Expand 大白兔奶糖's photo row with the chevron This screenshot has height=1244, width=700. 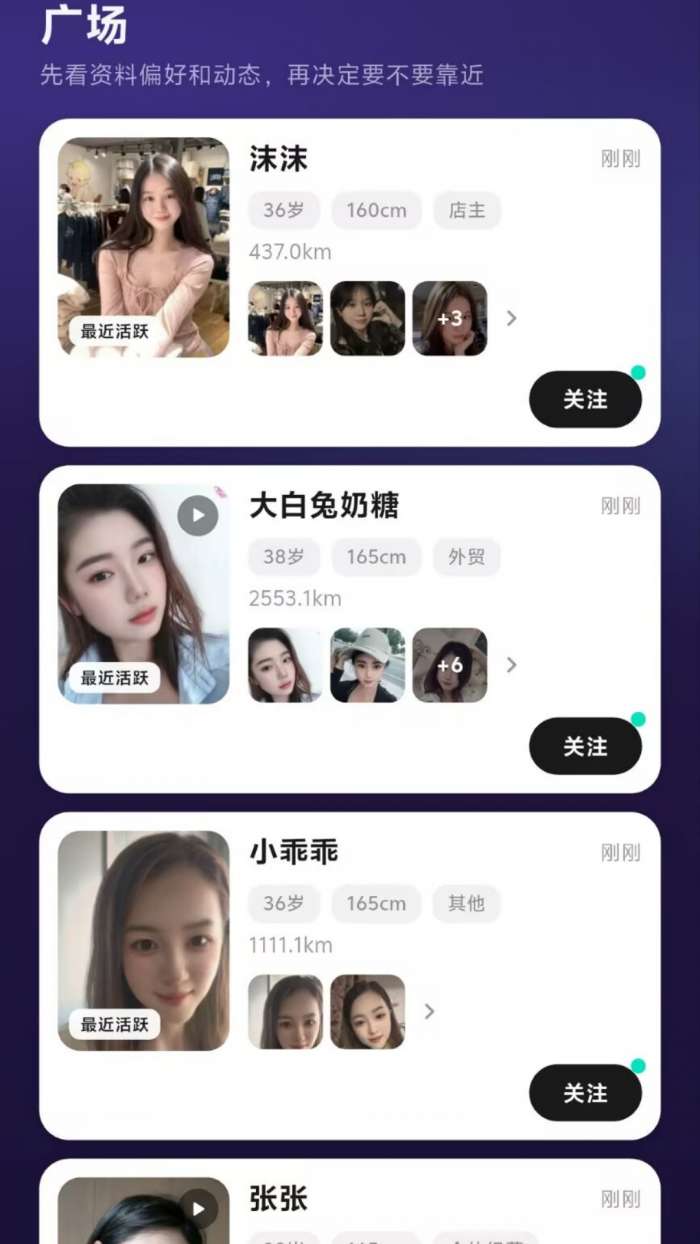[512, 665]
